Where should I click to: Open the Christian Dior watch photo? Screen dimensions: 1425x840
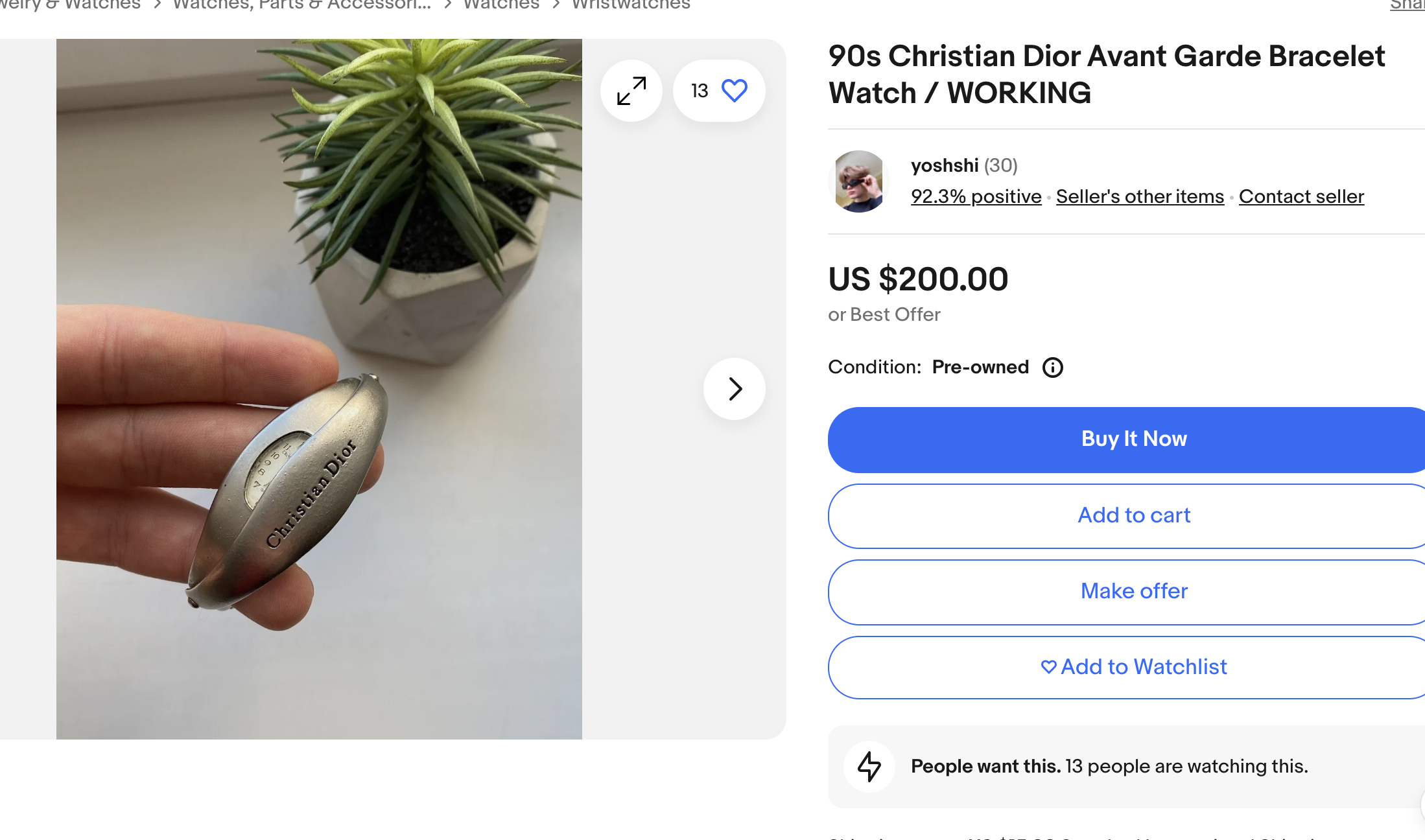(x=319, y=389)
